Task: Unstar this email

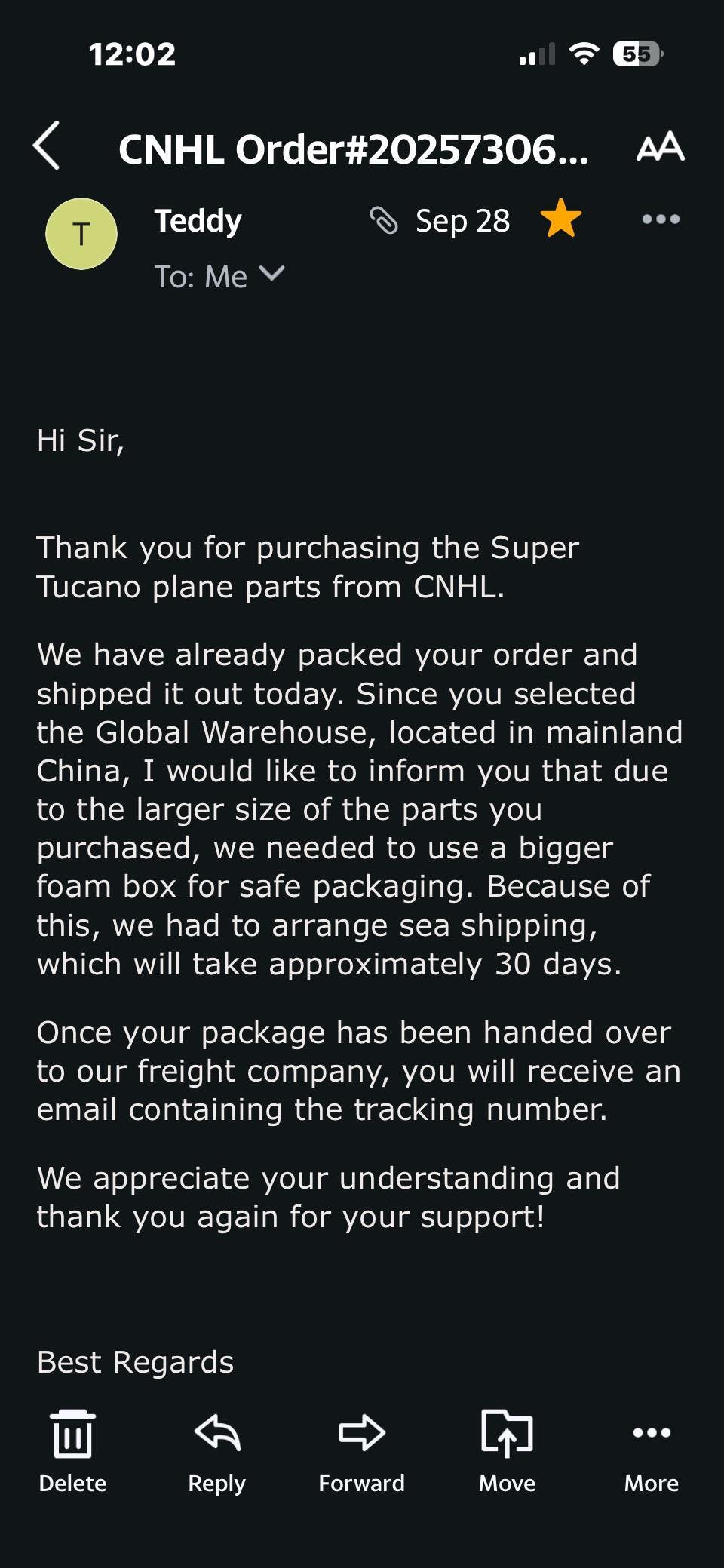Action: (561, 219)
